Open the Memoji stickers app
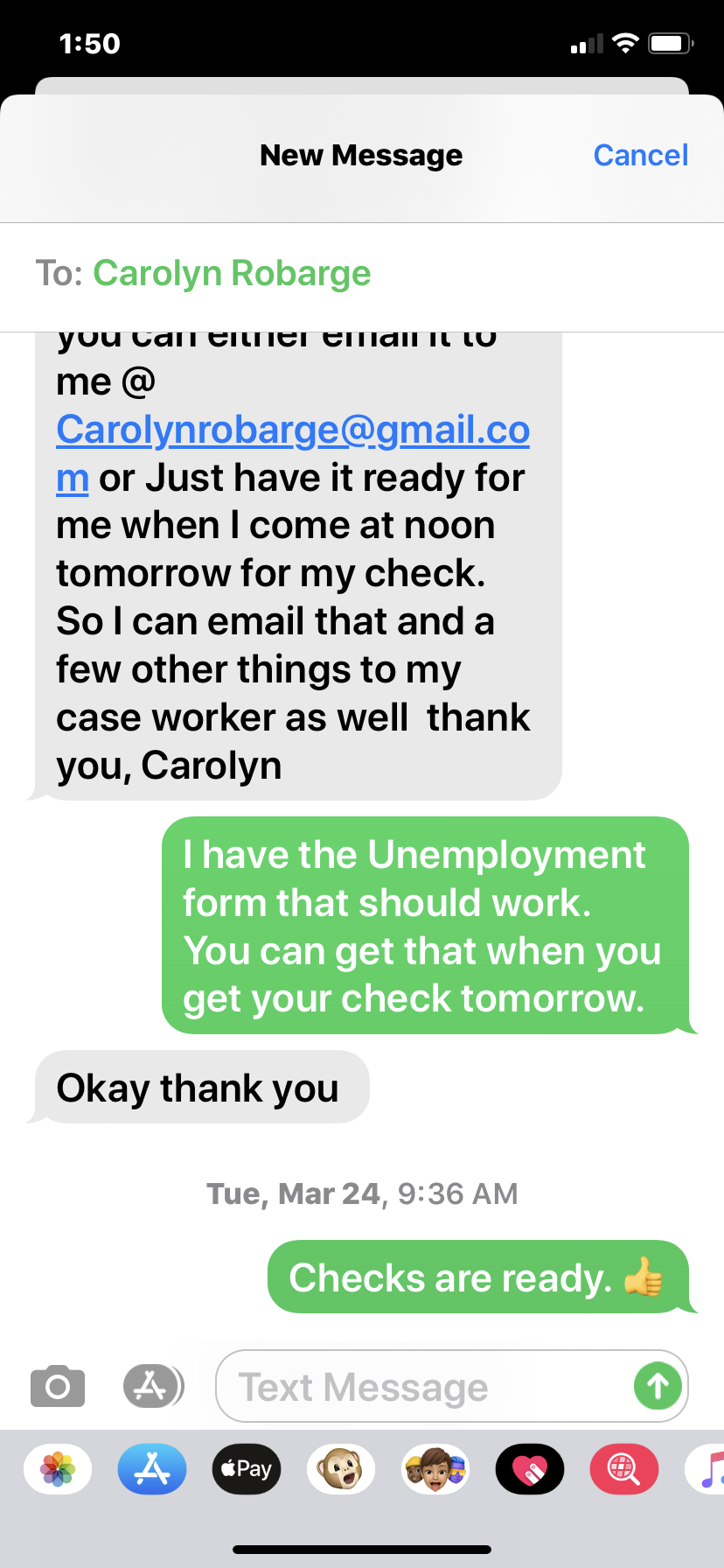 [x=435, y=1469]
